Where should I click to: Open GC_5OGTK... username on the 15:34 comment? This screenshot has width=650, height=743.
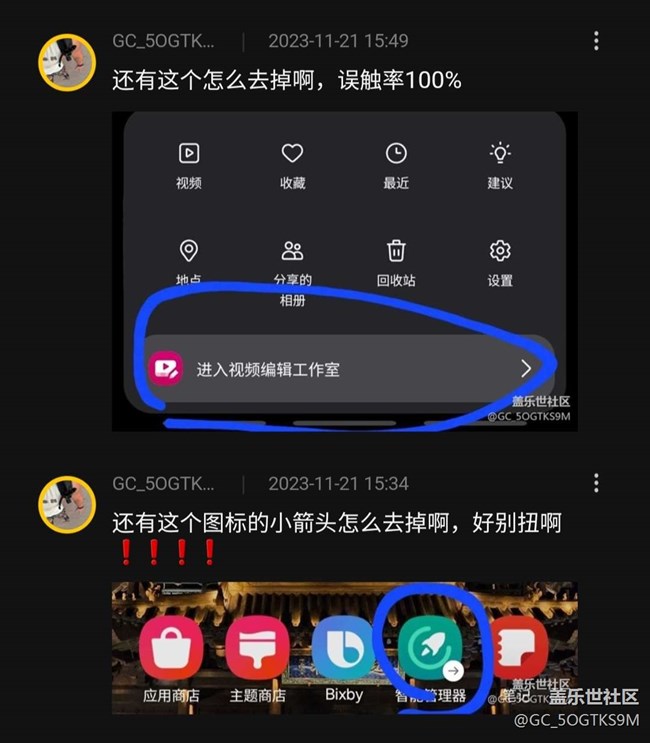163,483
